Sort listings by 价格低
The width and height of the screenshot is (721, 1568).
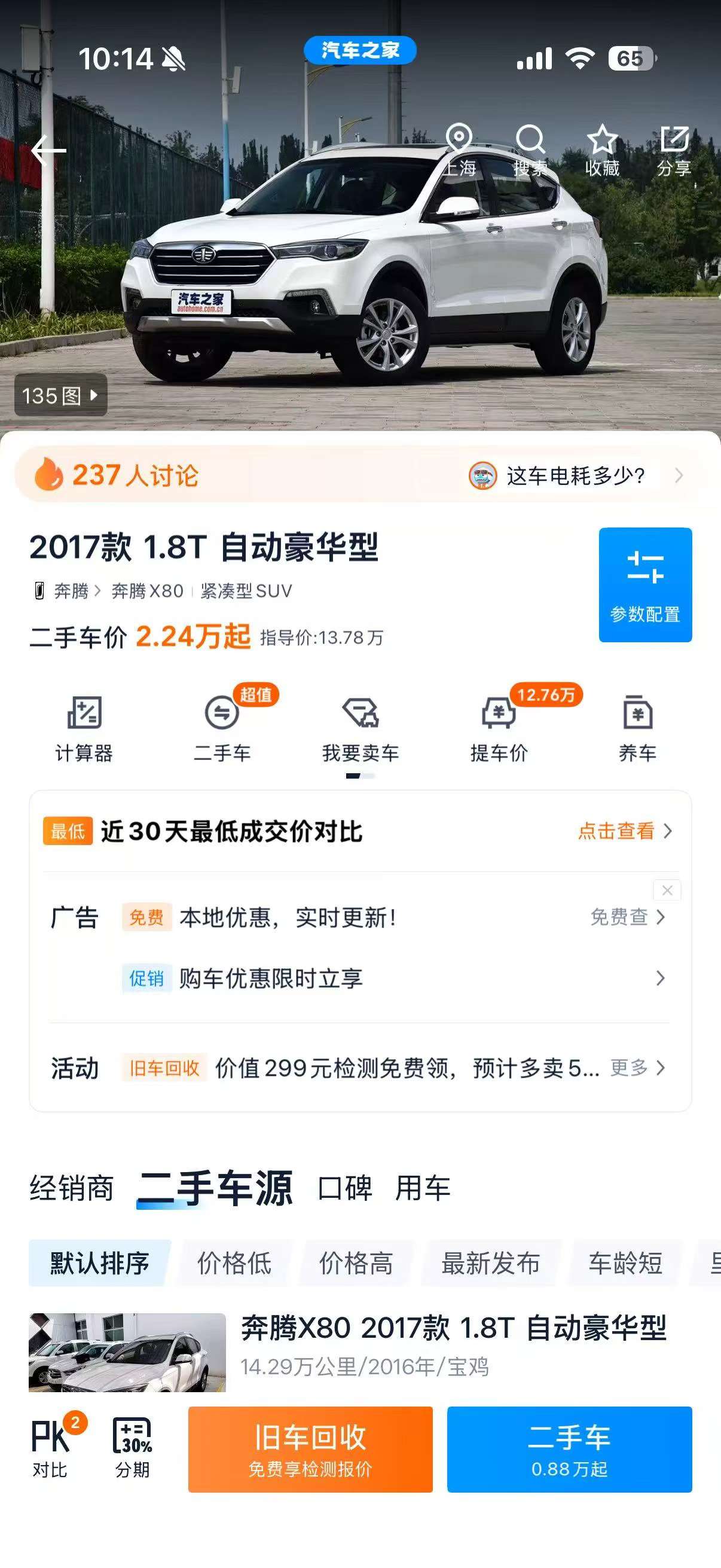[x=234, y=1262]
